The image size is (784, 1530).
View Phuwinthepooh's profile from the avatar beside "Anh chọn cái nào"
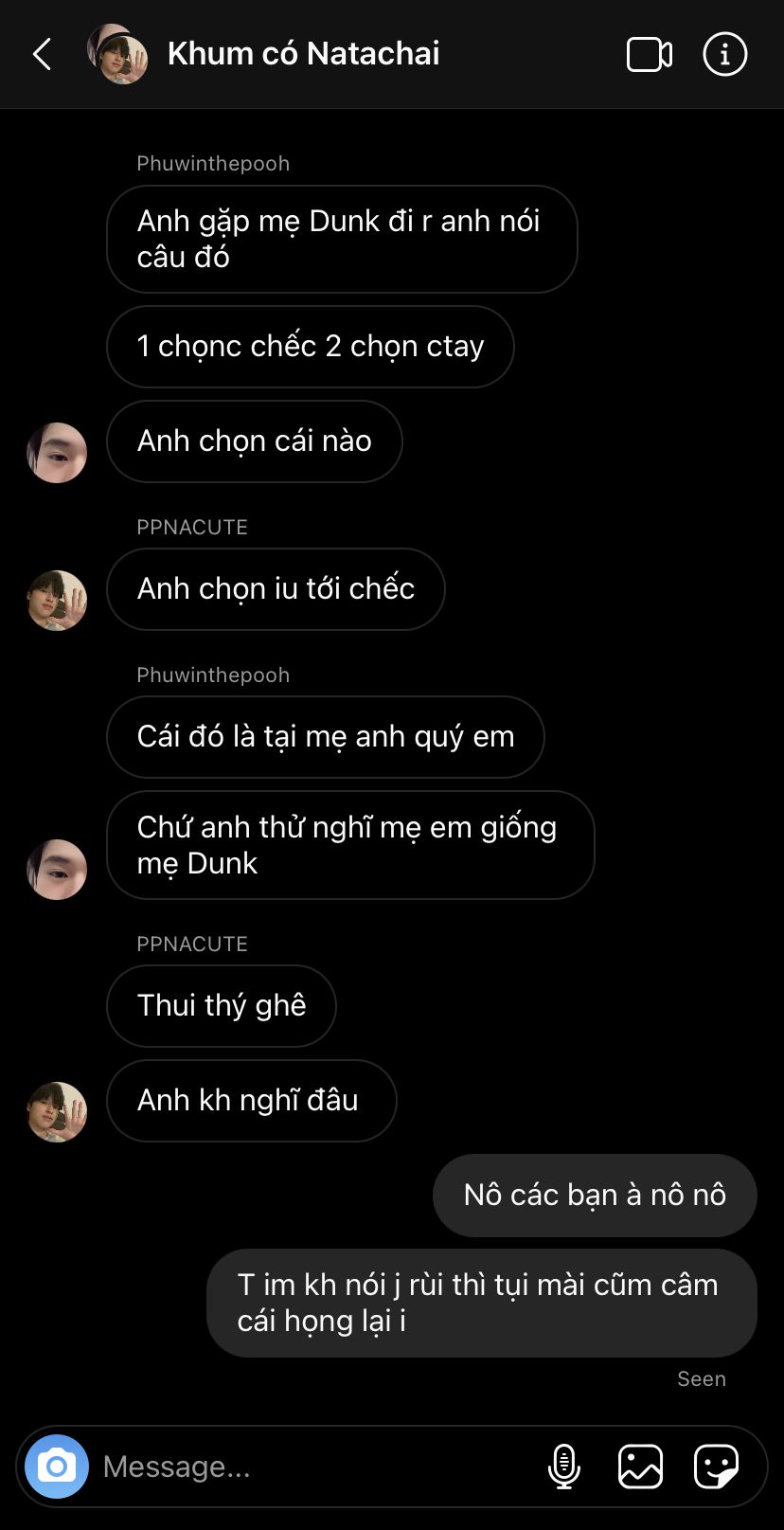[x=57, y=453]
